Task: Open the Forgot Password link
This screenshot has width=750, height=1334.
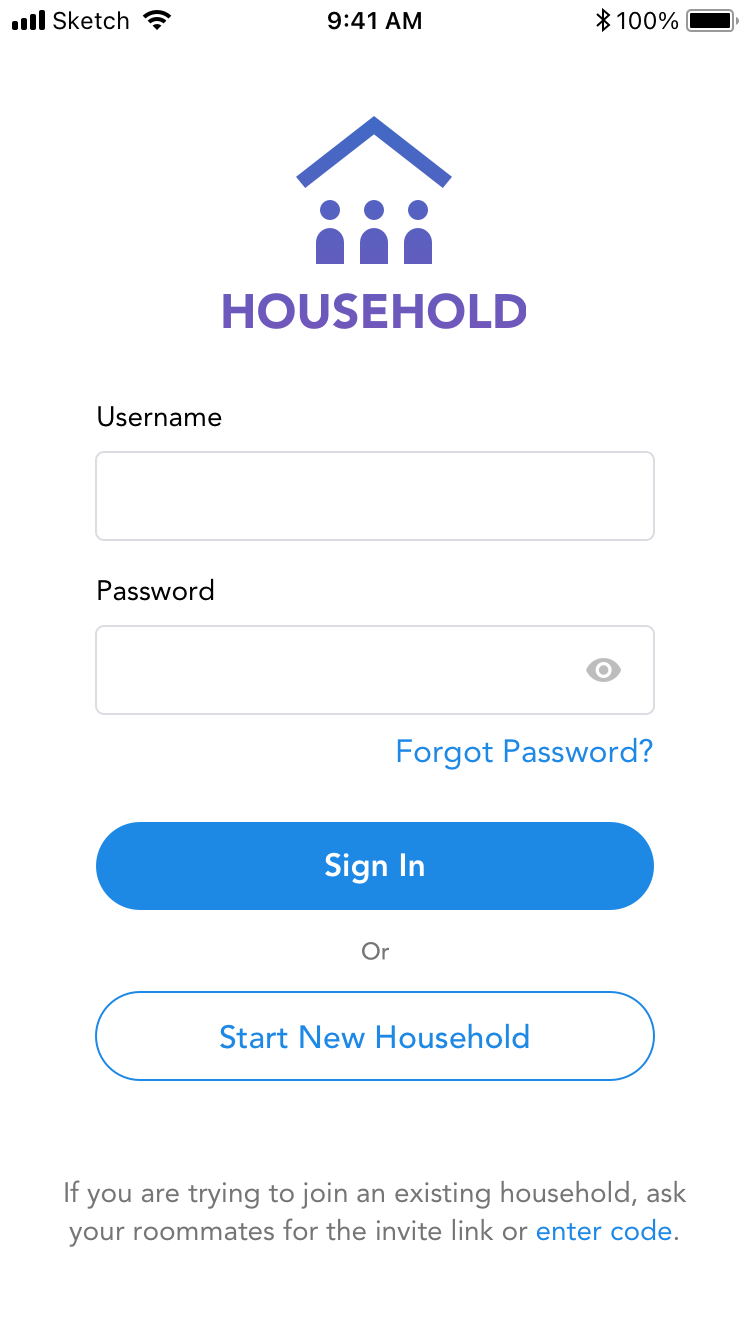Action: point(524,752)
